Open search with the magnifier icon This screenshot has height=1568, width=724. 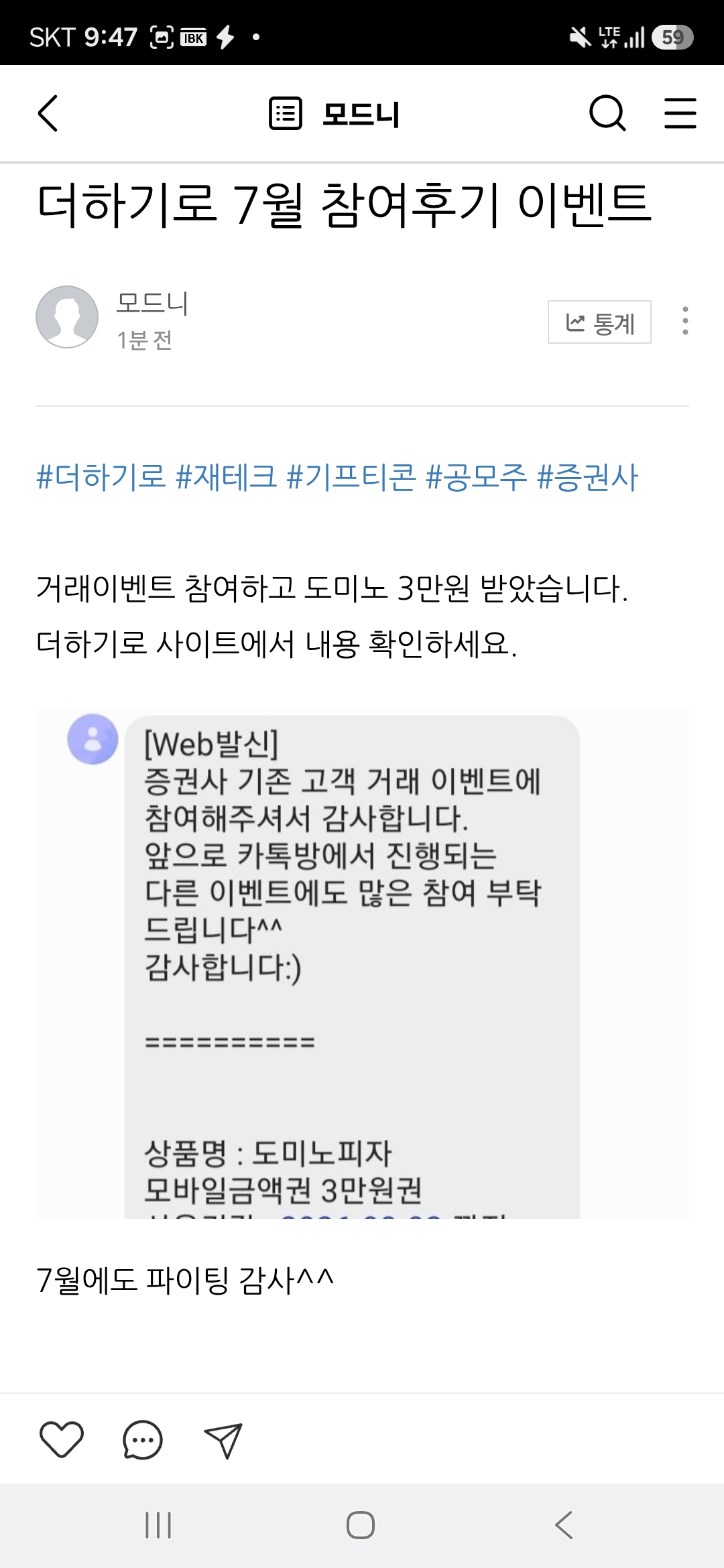coord(607,113)
